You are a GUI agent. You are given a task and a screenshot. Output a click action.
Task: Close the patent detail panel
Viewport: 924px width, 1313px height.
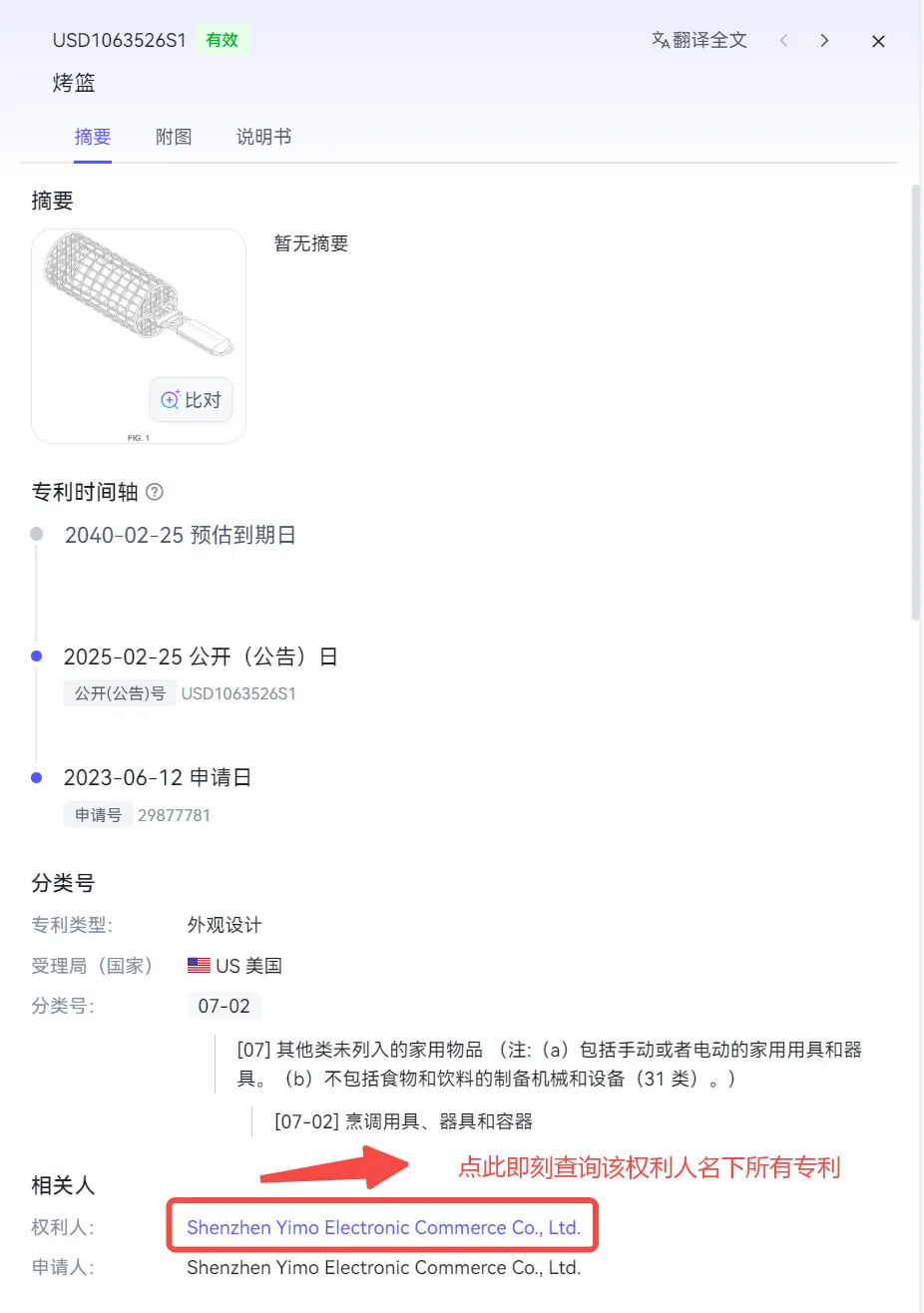coord(878,41)
